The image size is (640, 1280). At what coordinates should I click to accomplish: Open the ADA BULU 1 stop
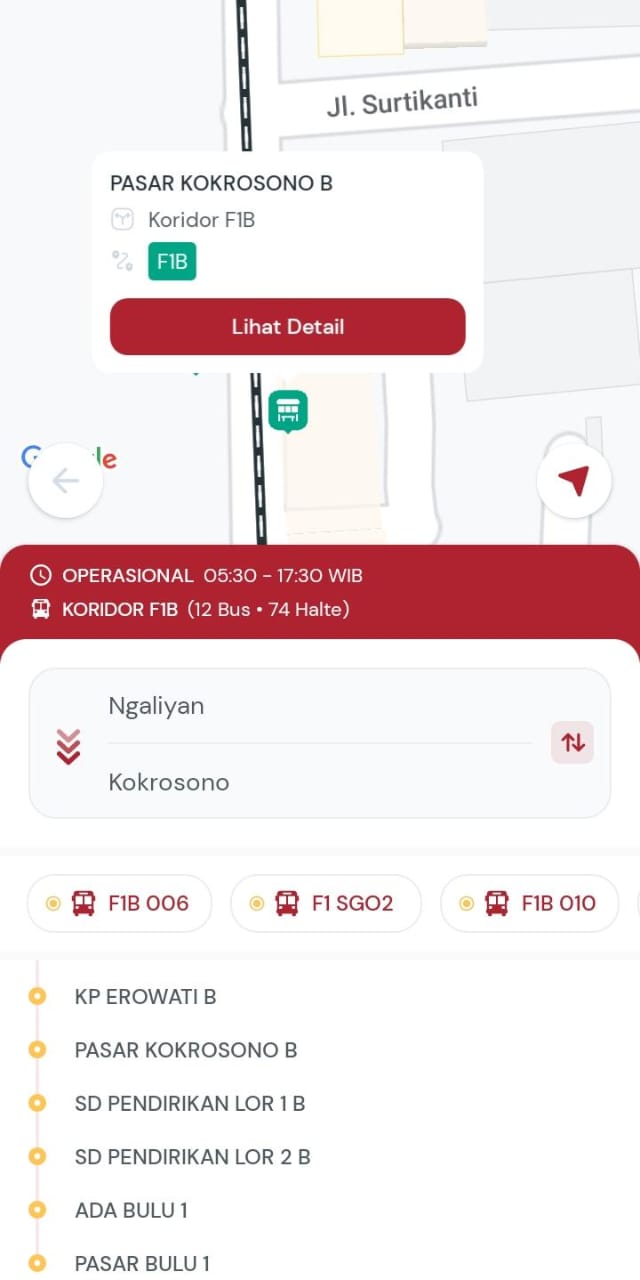(x=131, y=1210)
